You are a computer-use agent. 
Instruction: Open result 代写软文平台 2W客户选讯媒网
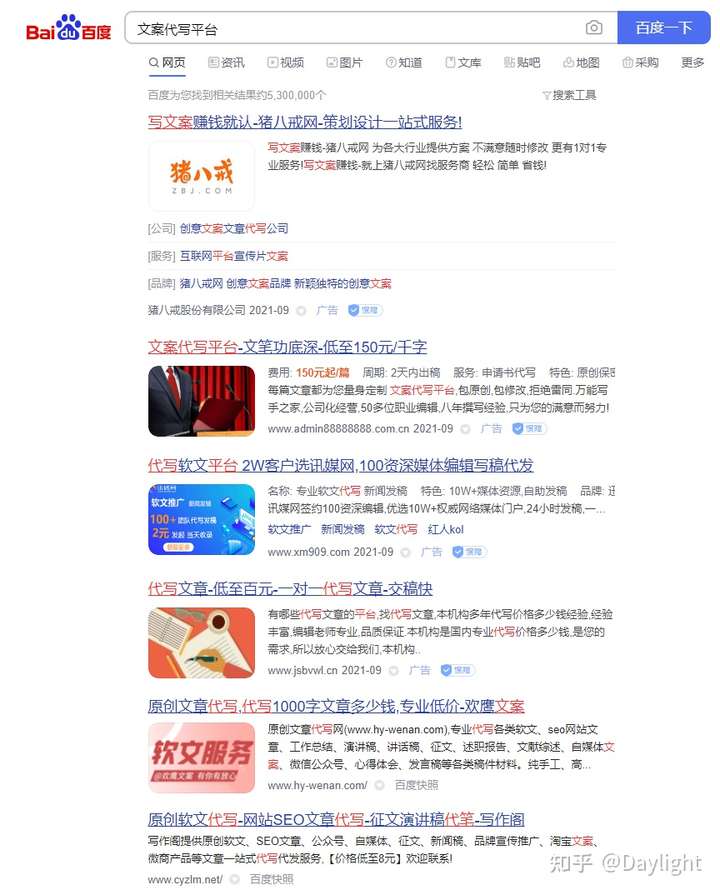[340, 465]
